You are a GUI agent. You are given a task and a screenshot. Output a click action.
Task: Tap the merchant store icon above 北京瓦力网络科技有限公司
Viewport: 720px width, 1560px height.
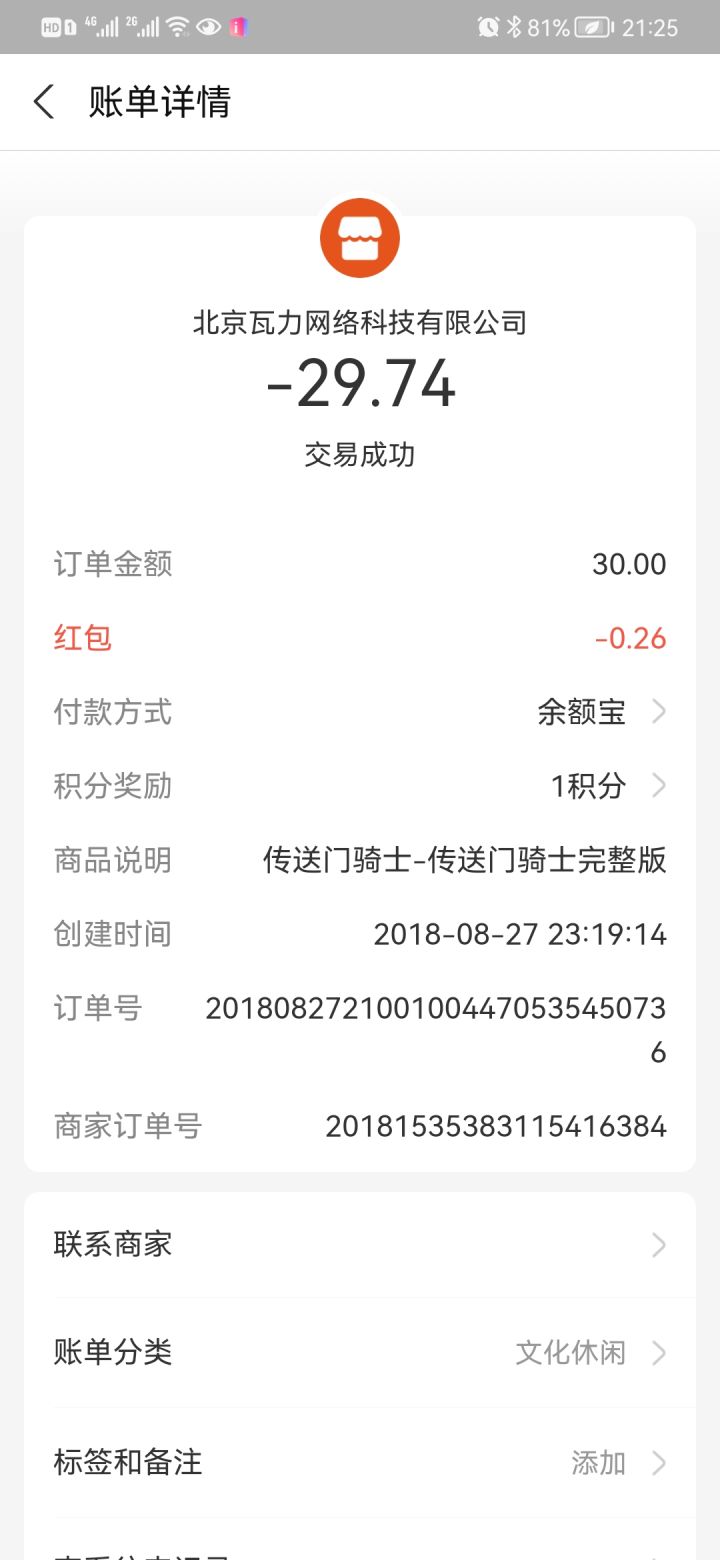(360, 237)
